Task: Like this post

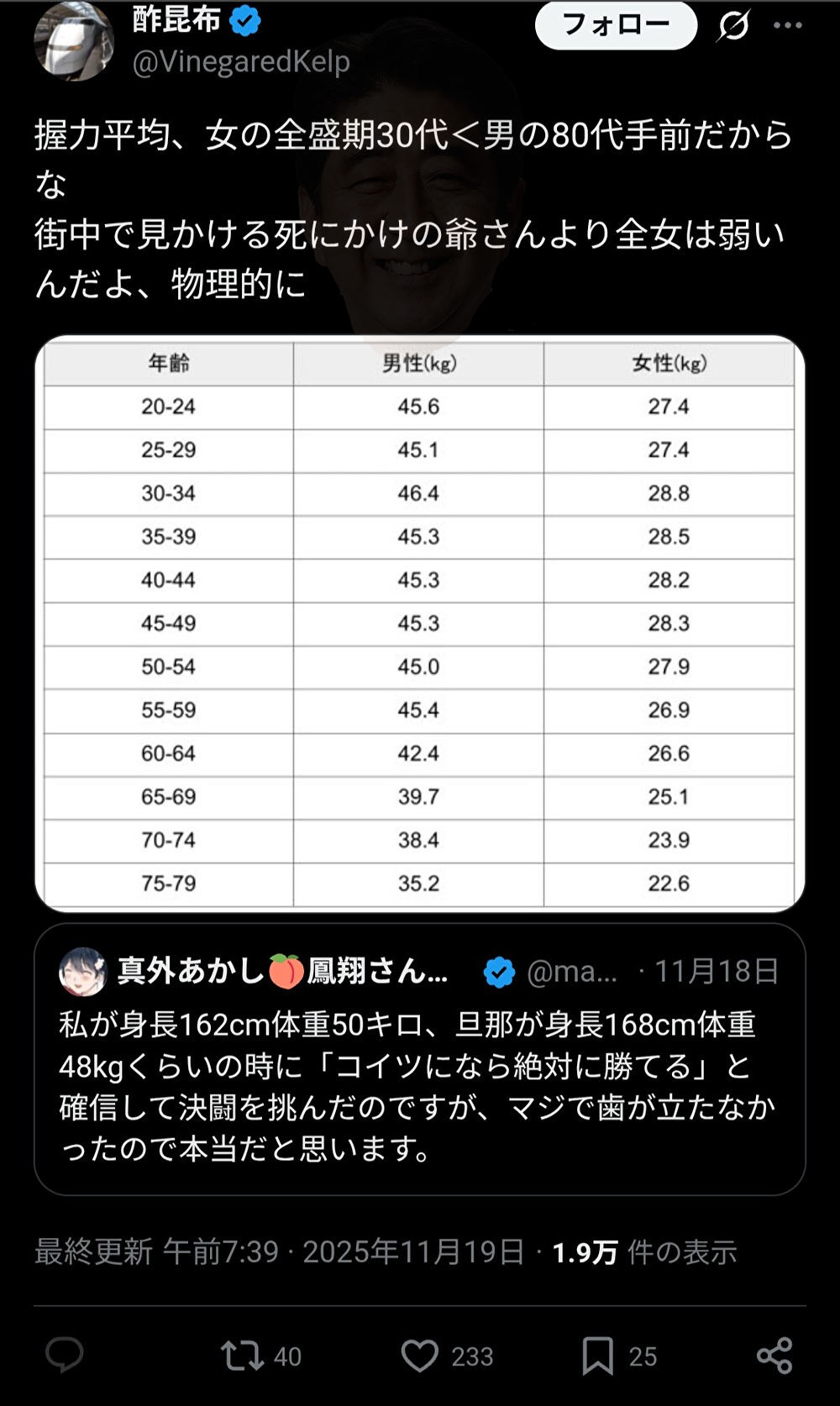Action: tap(420, 1355)
